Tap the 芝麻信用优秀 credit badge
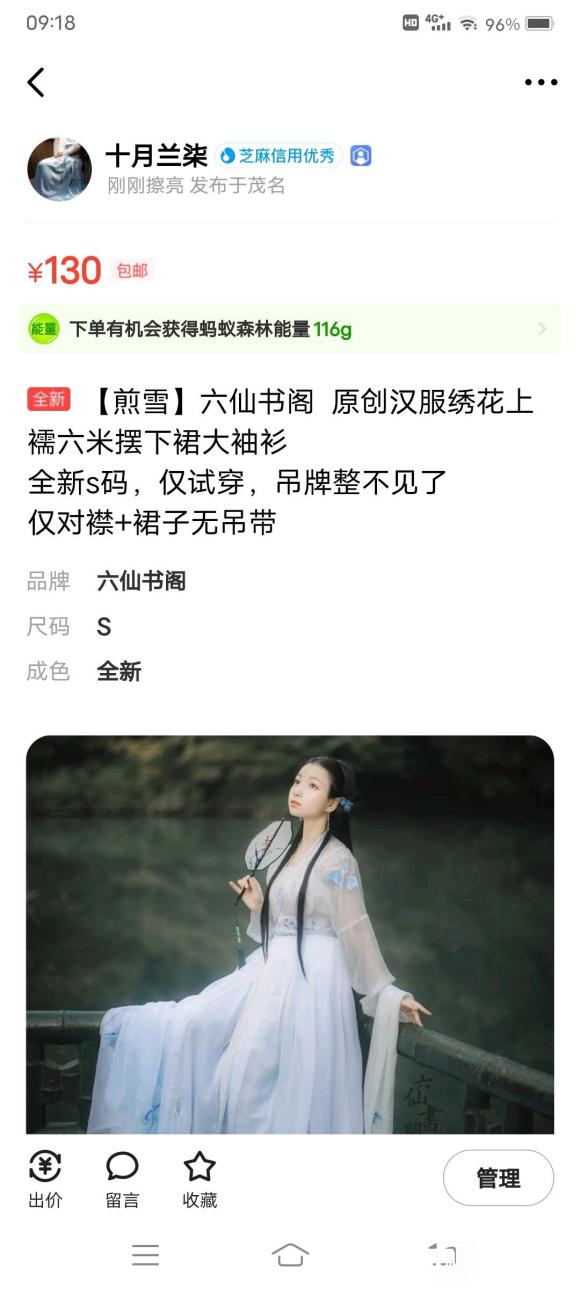This screenshot has width=580, height=1289. point(279,156)
